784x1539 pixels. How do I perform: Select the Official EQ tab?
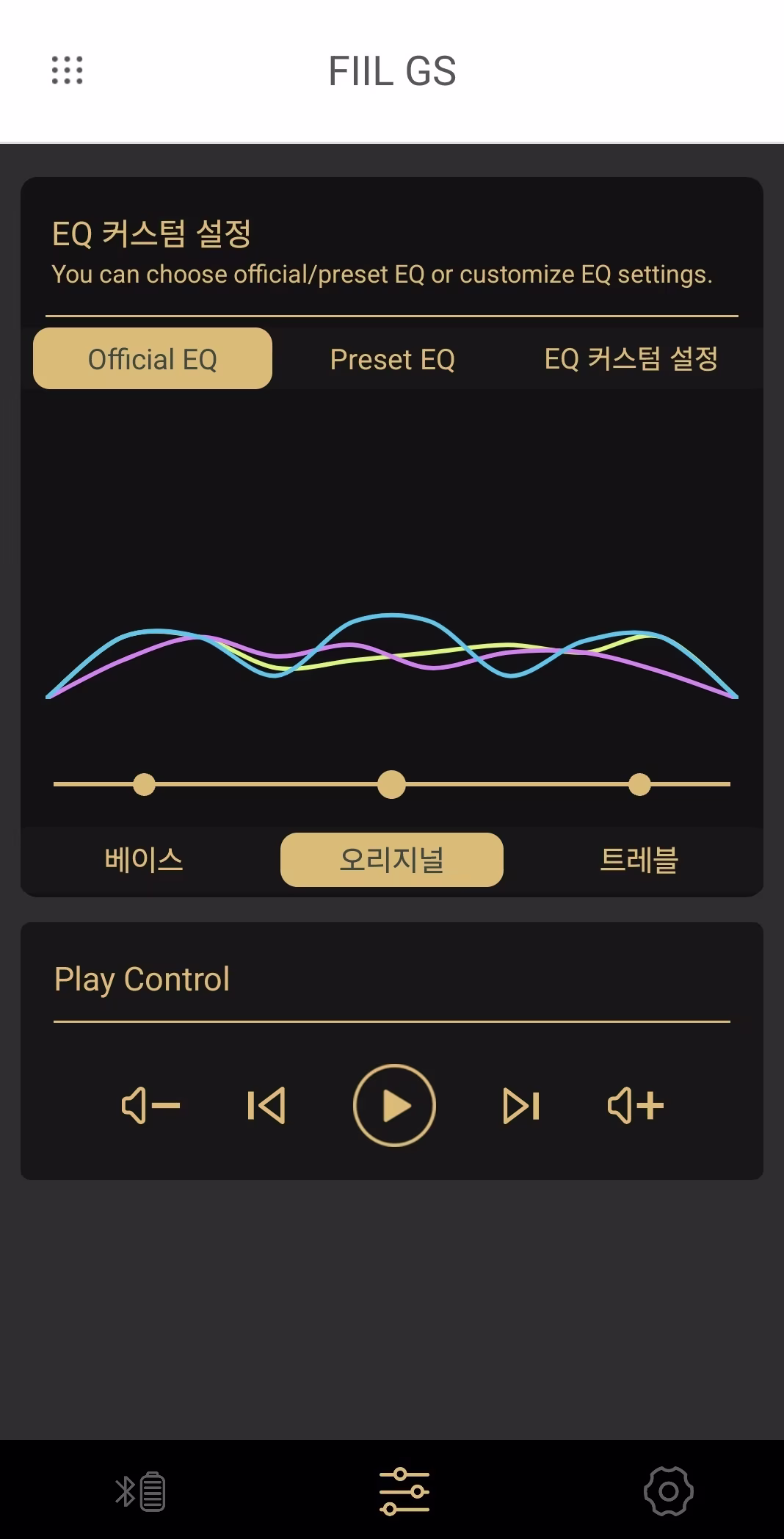(153, 360)
